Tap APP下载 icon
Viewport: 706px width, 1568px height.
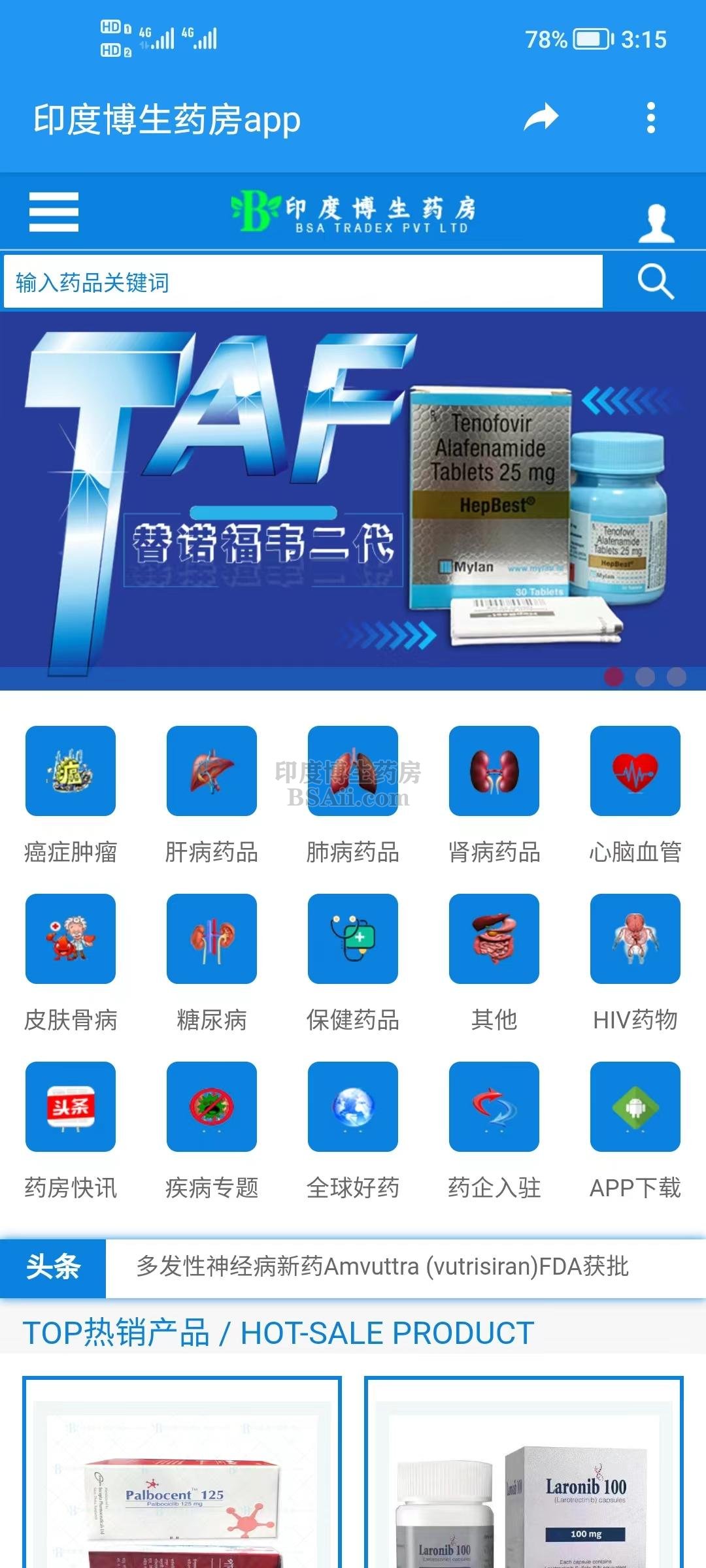635,1107
